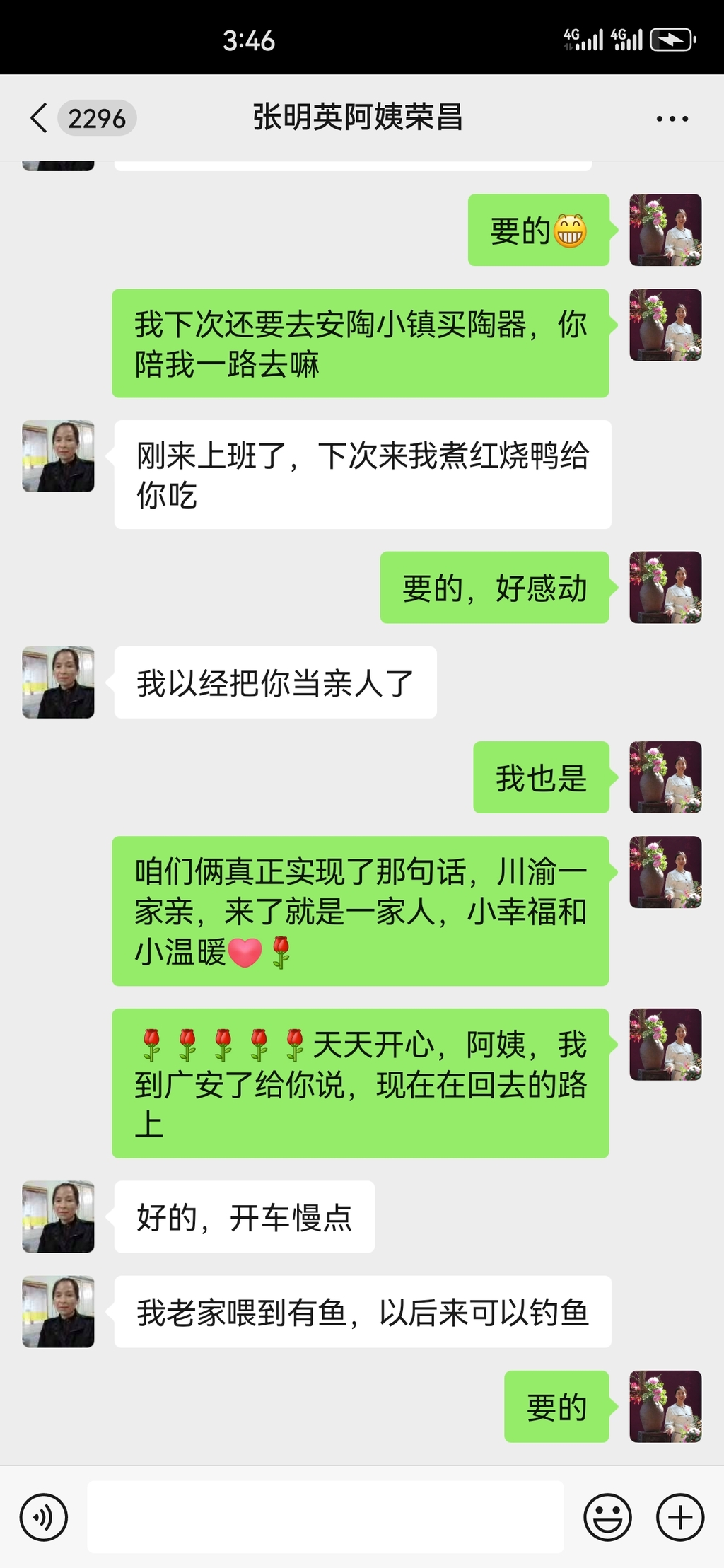Open chat info via three-dot menu
Screen dimensions: 724x1568
click(x=672, y=119)
